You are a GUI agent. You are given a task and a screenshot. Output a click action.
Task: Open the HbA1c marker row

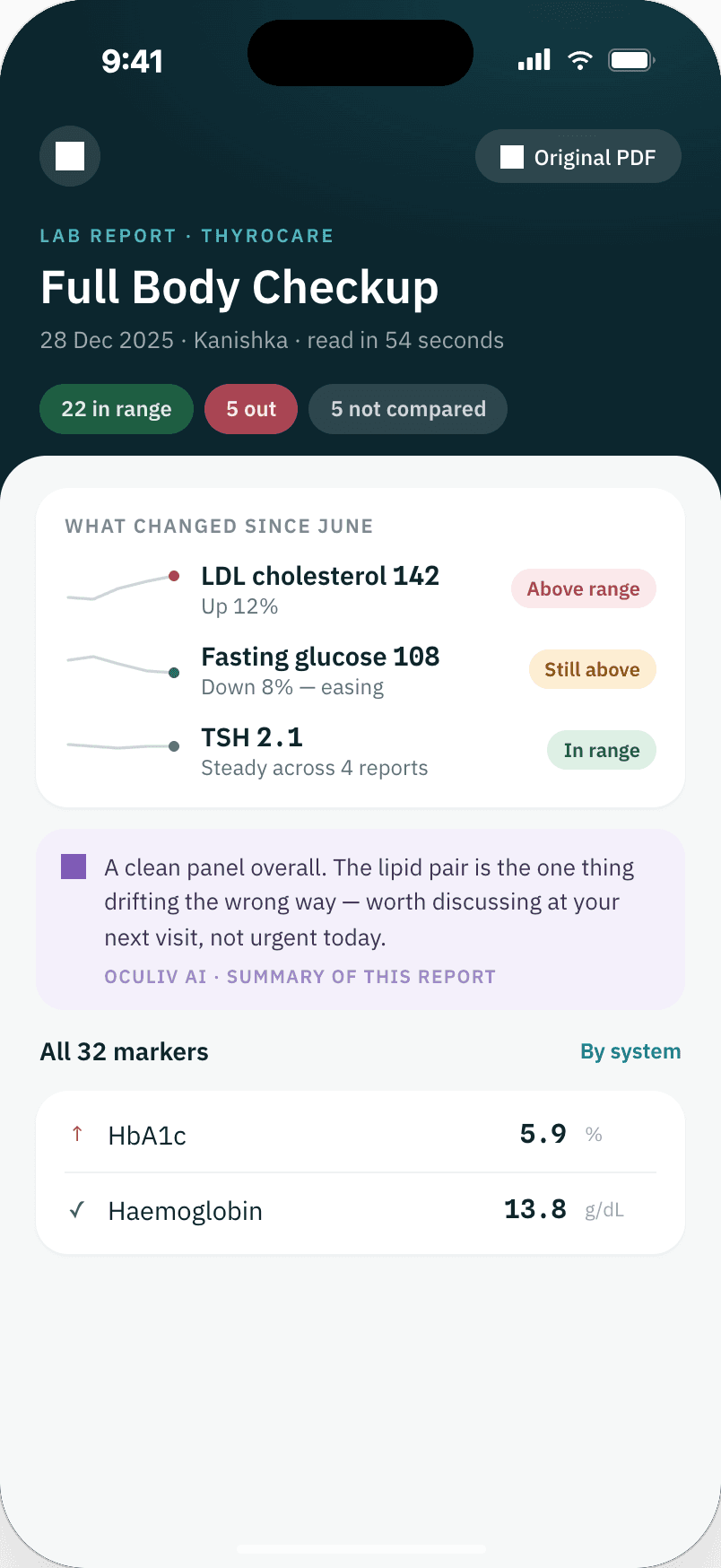click(360, 1135)
